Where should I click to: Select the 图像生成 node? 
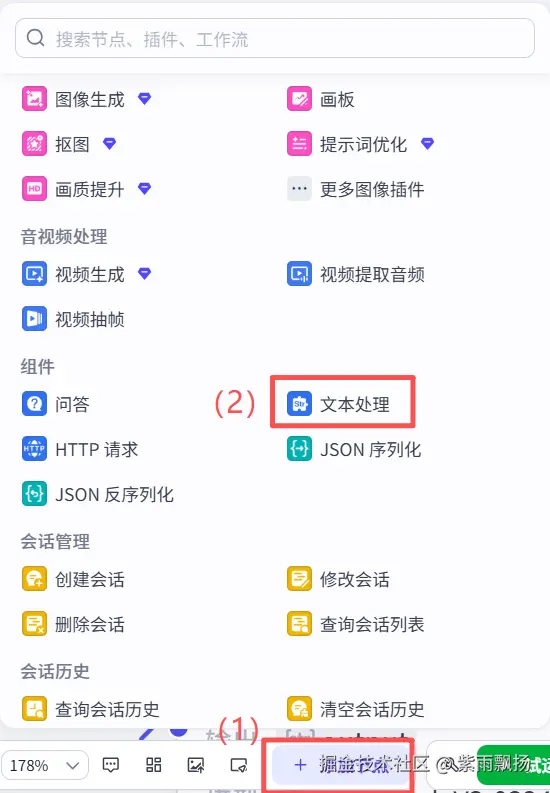86,99
